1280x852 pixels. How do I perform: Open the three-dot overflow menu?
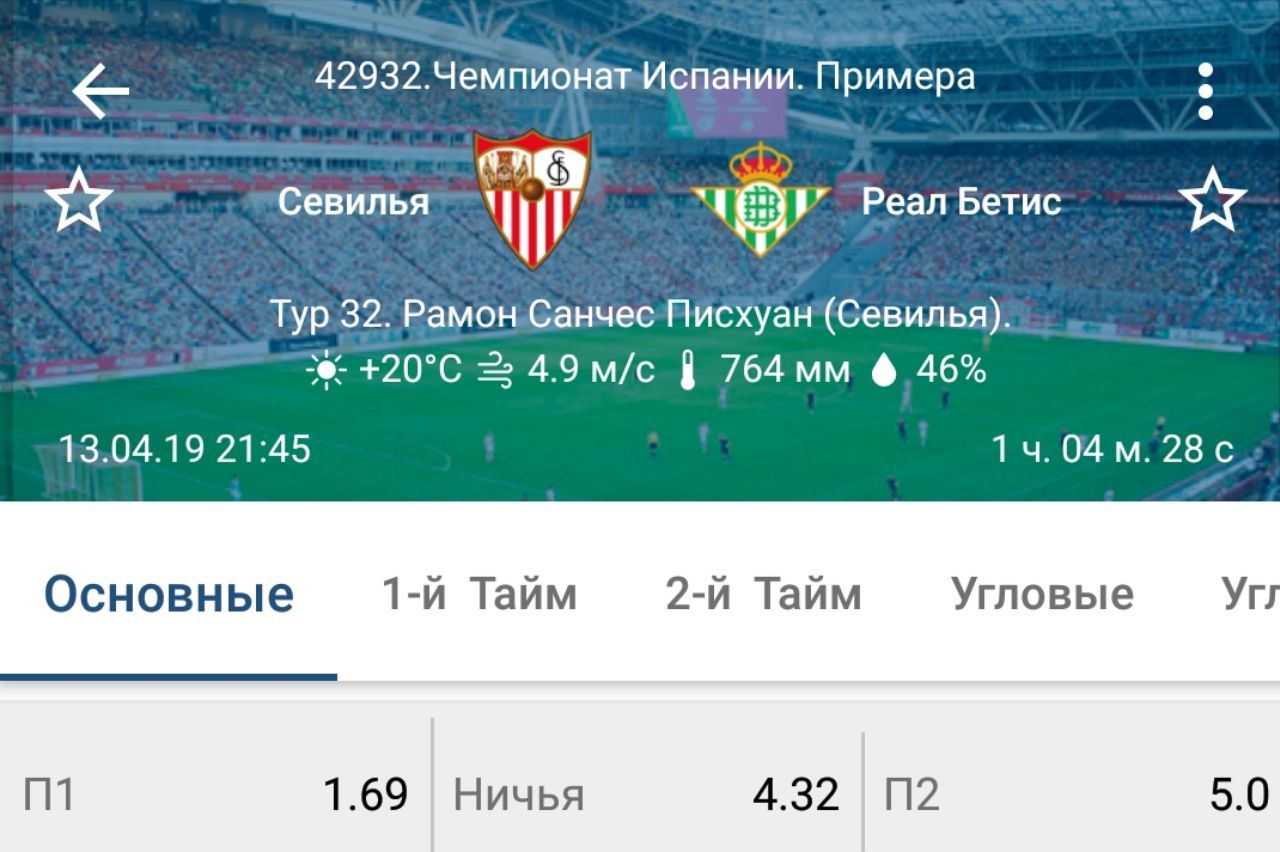(x=1205, y=91)
